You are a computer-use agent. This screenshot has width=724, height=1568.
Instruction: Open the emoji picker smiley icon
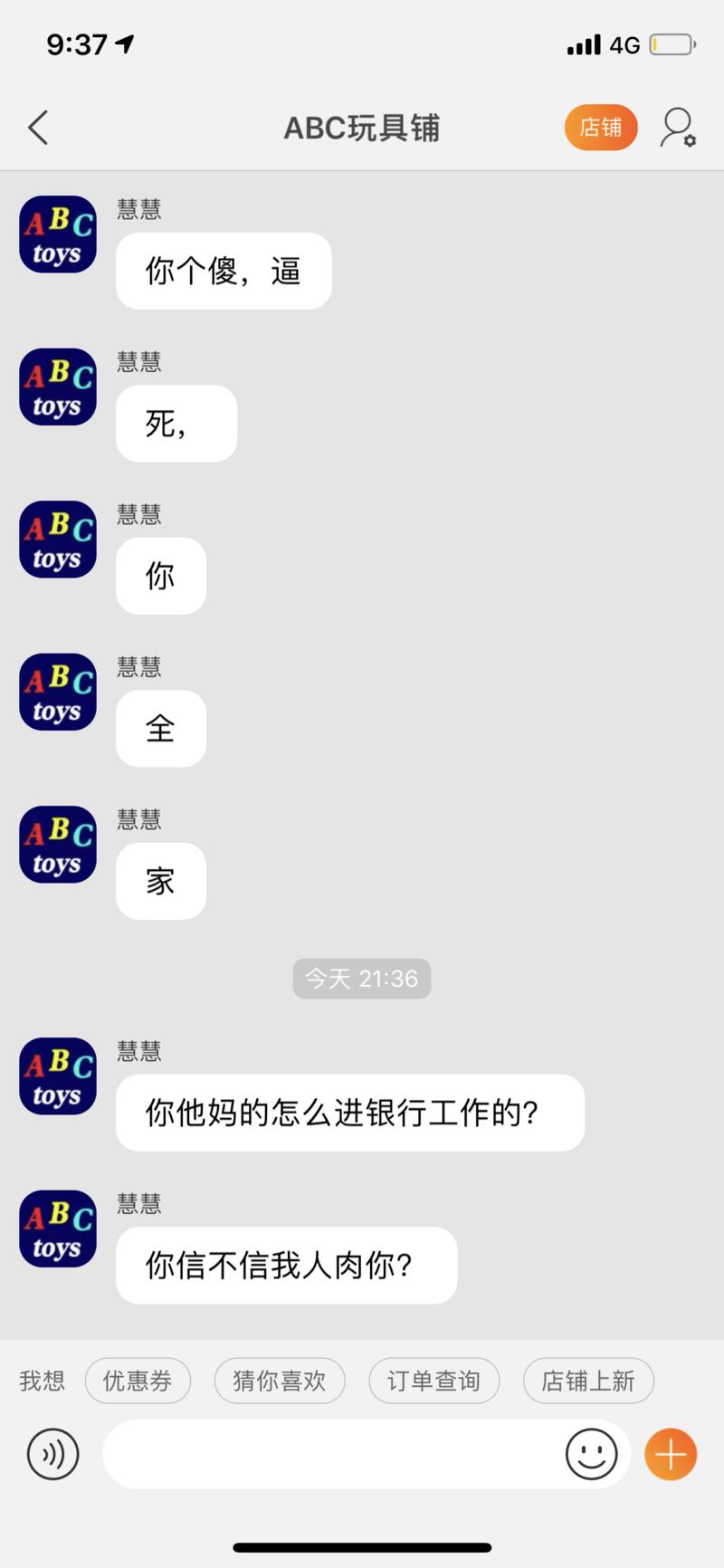[x=591, y=1454]
